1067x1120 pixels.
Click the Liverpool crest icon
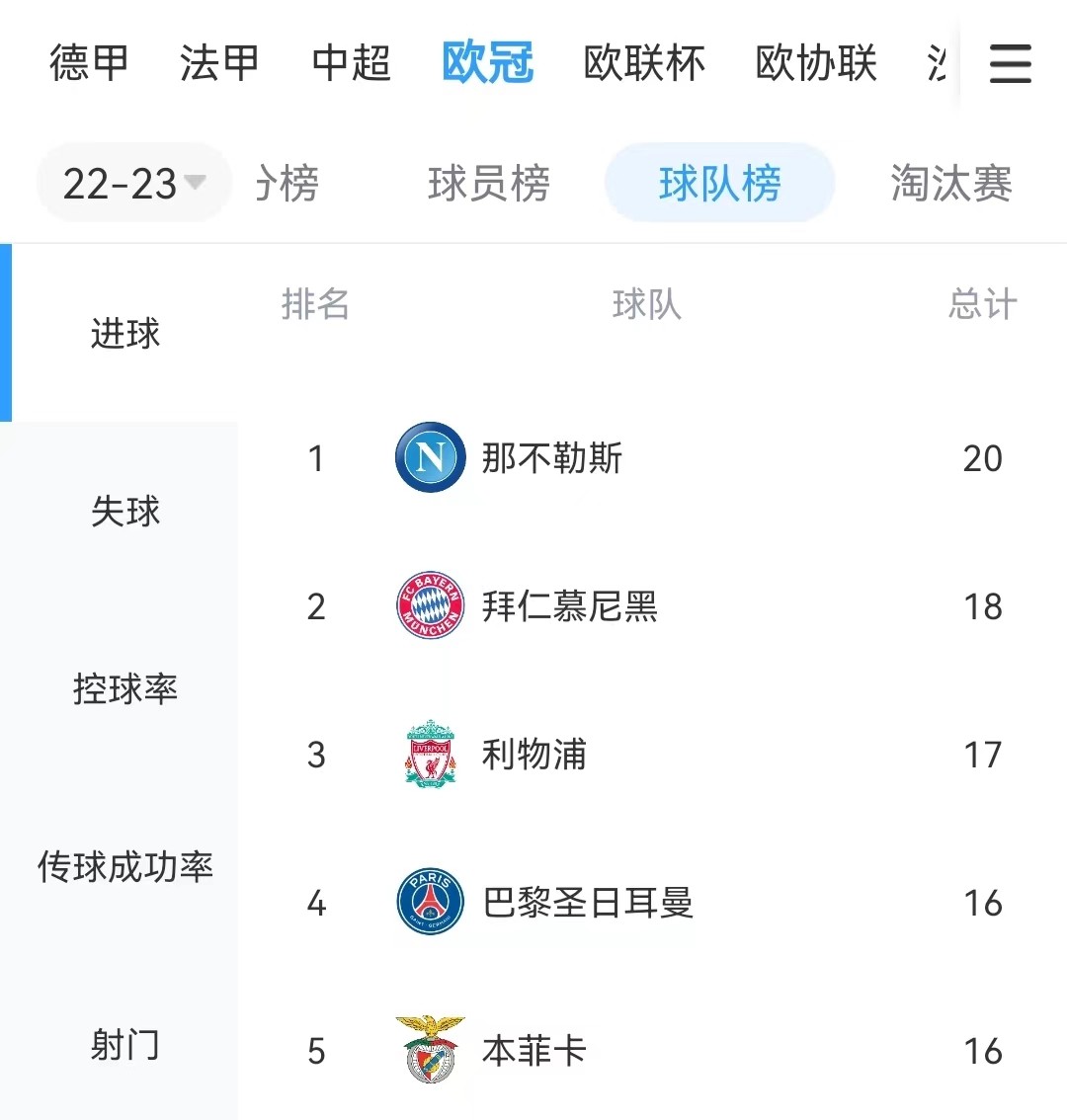(x=429, y=755)
